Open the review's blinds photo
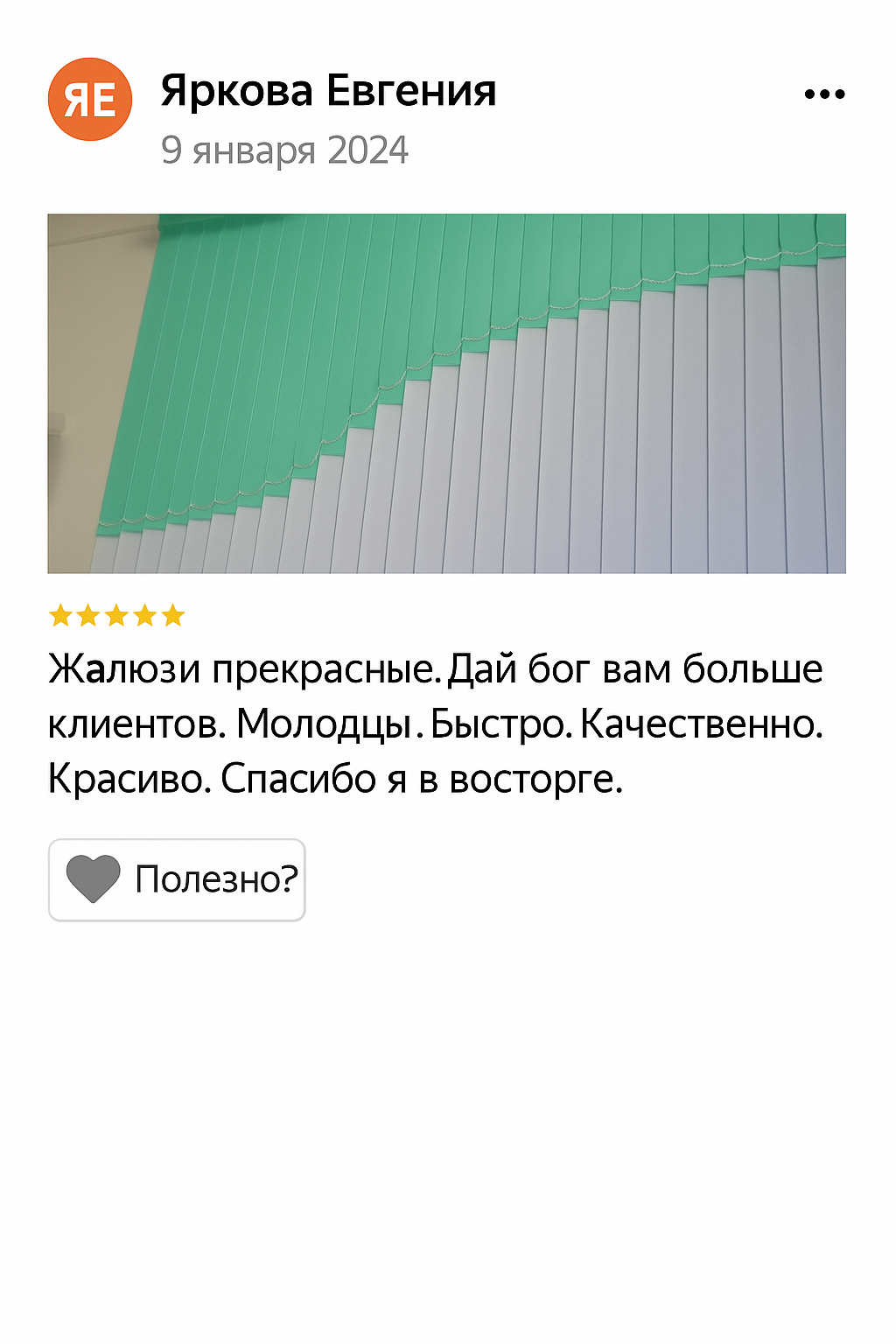 tap(446, 394)
